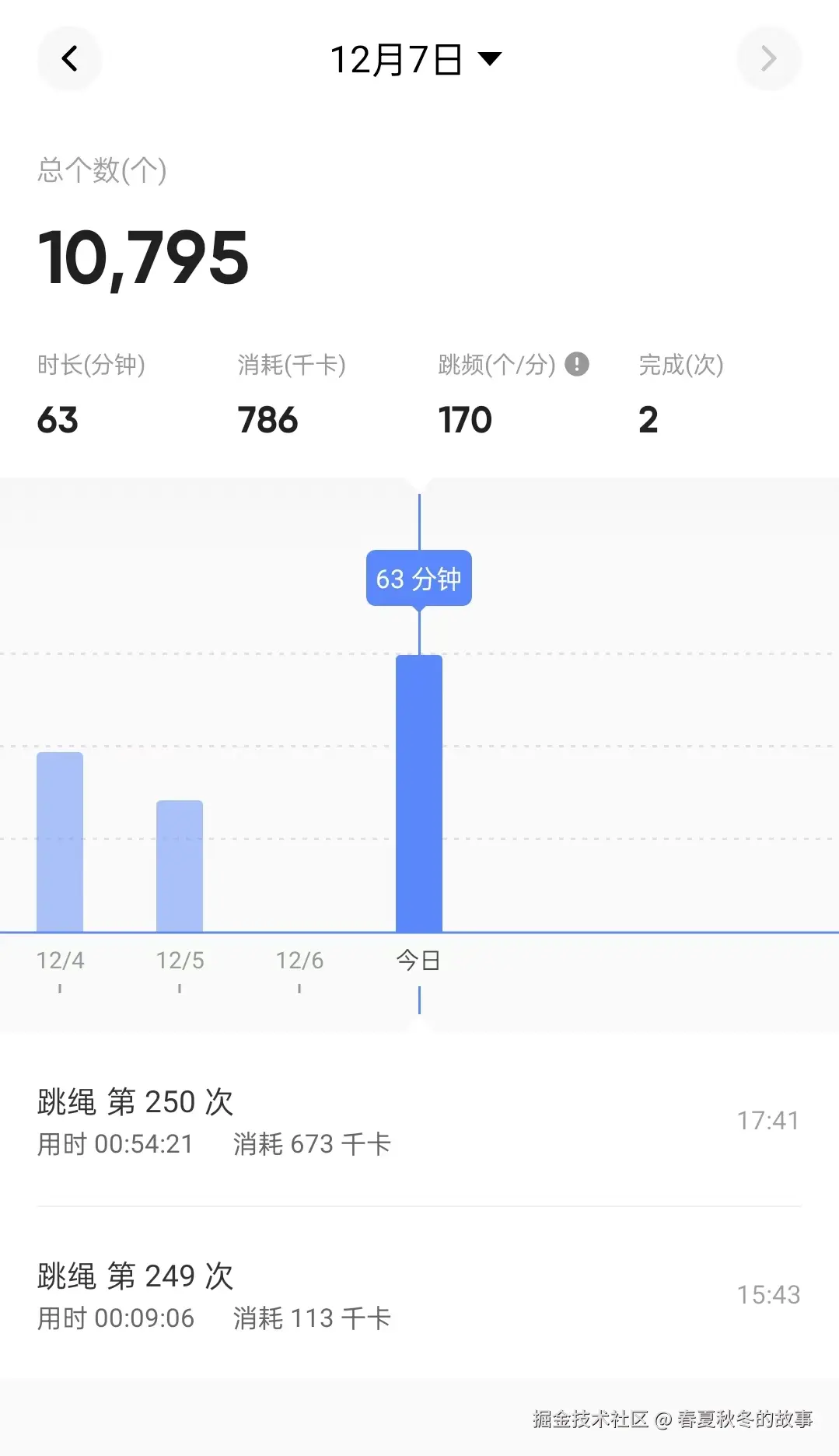Click the back arrow to view previous day

[x=69, y=58]
